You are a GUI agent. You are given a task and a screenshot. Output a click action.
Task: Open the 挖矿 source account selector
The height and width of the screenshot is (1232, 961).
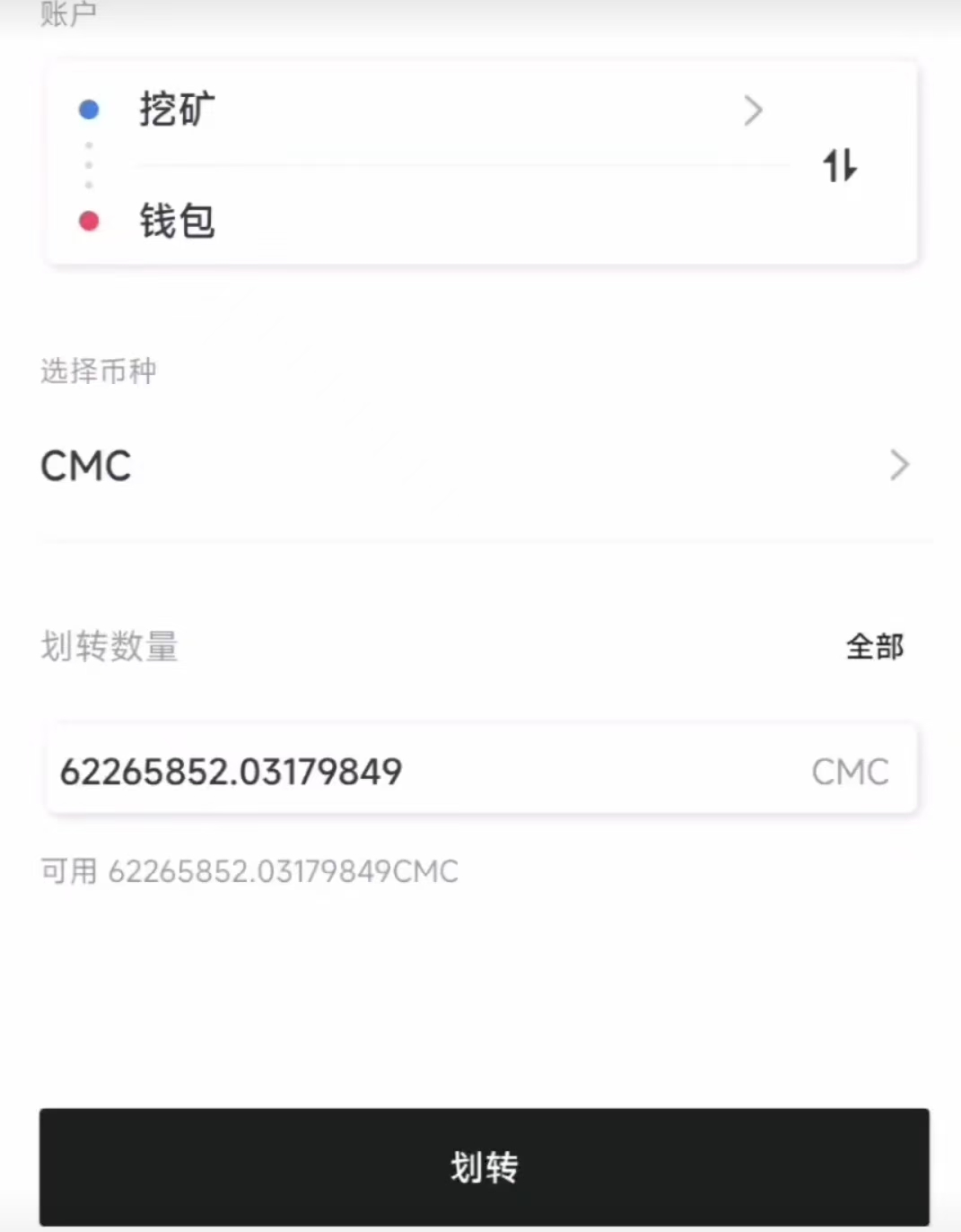coord(449,110)
